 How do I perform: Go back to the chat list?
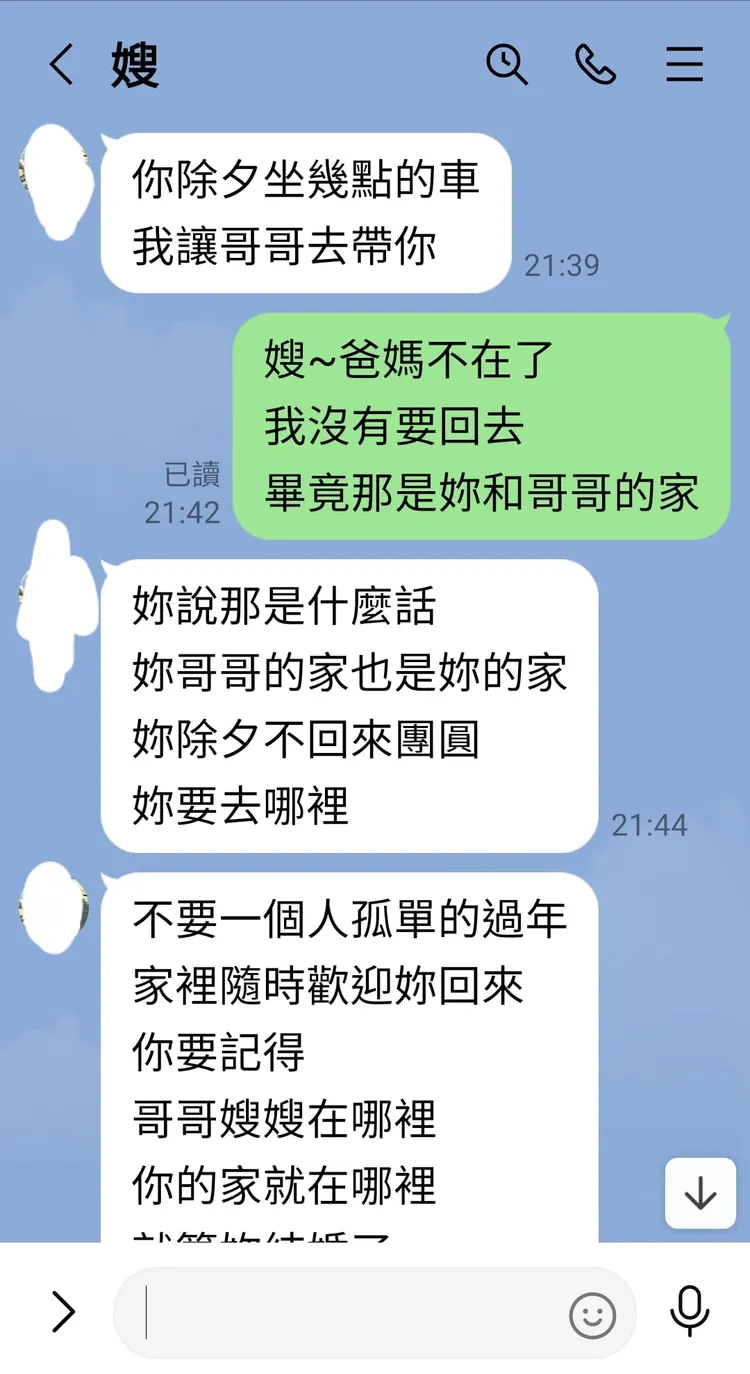click(x=60, y=65)
